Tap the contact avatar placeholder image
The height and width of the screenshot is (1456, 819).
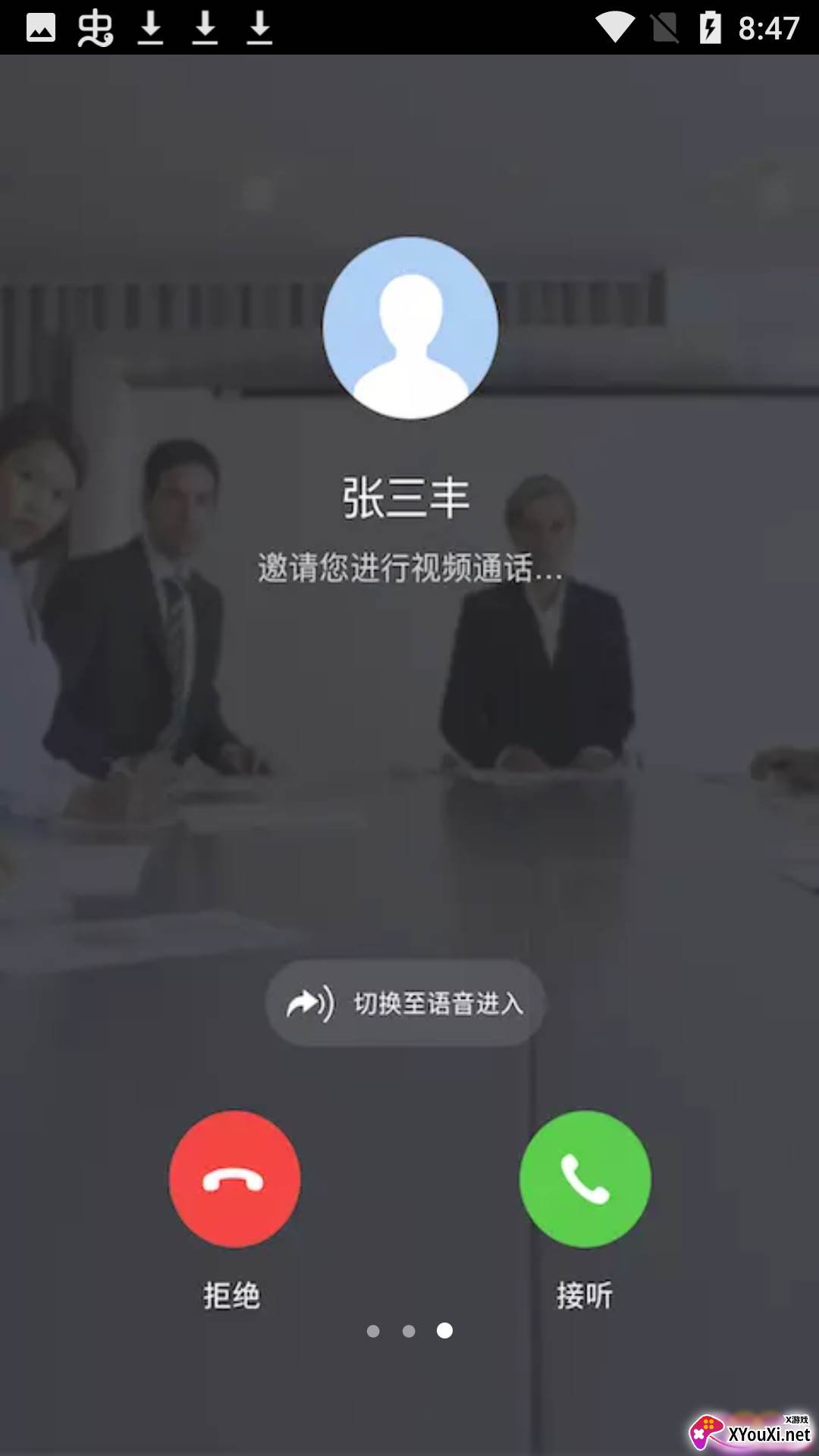tap(409, 326)
